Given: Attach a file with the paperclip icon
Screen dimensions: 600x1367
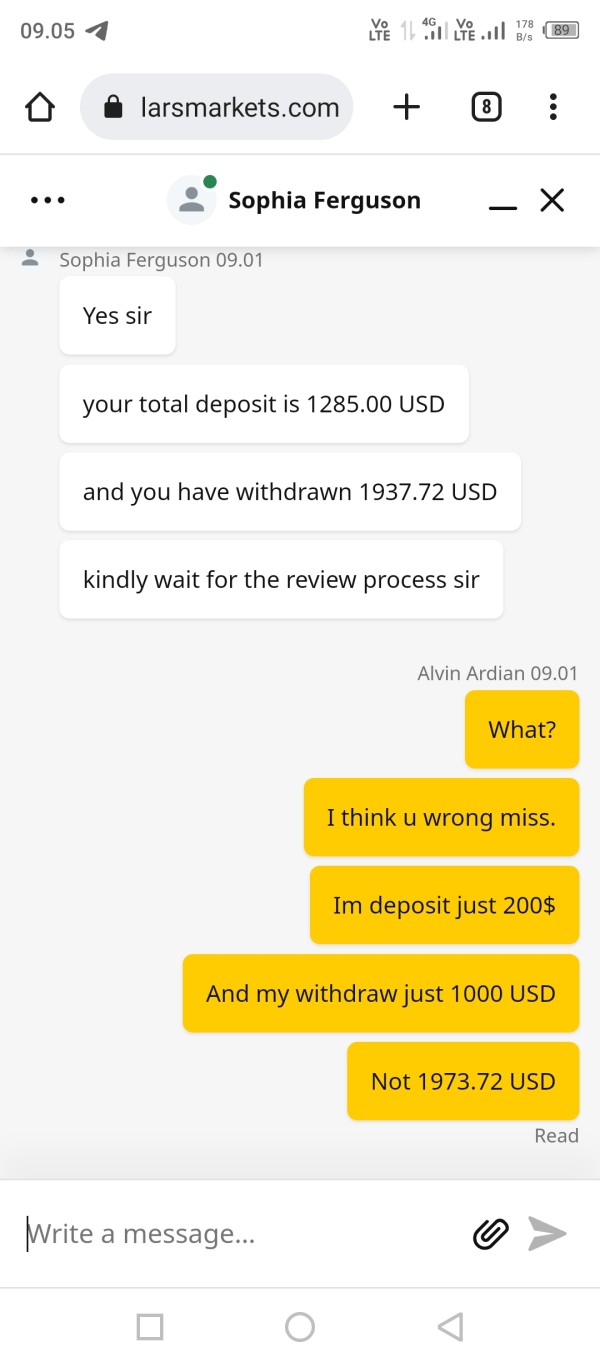Looking at the screenshot, I should (x=490, y=1234).
